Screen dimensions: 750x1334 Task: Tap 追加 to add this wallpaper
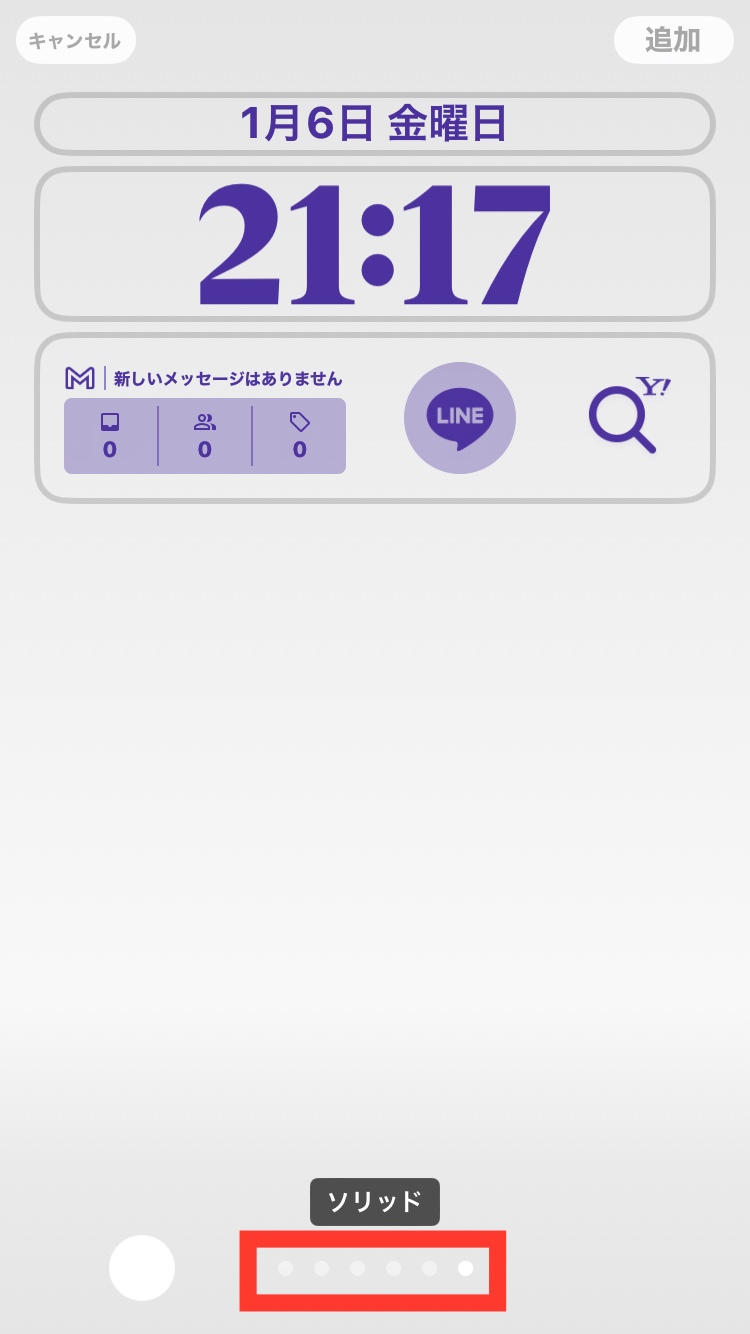tap(673, 41)
